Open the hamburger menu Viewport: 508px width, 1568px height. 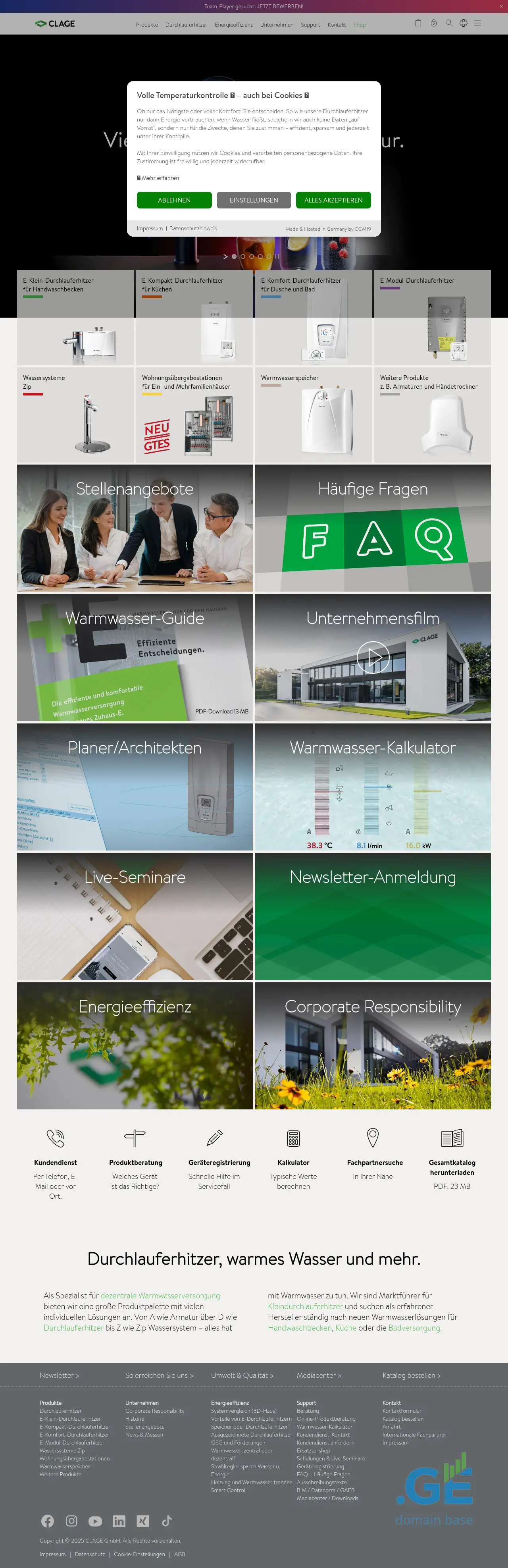477,23
